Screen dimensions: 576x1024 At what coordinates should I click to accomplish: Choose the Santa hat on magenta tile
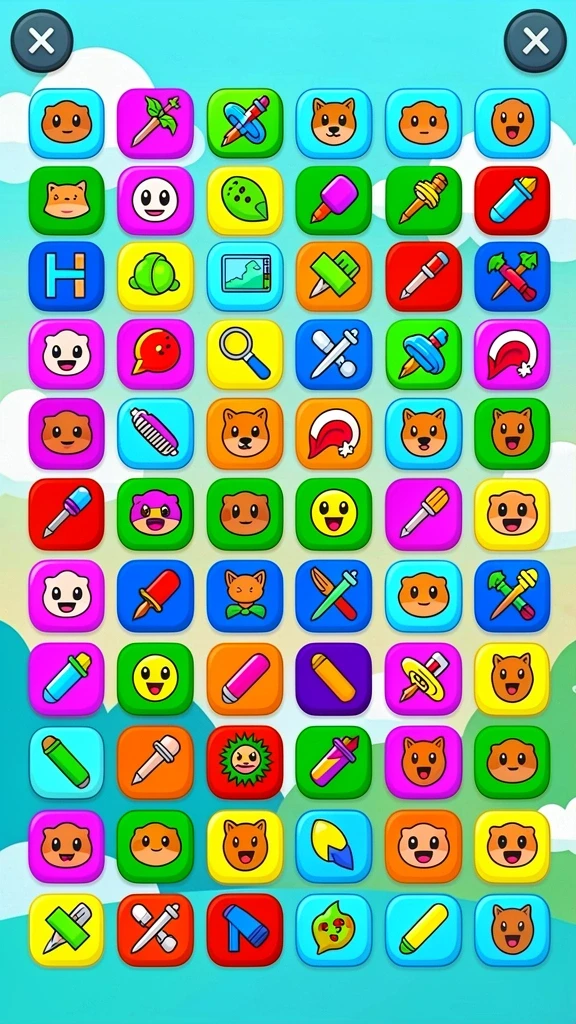(512, 353)
